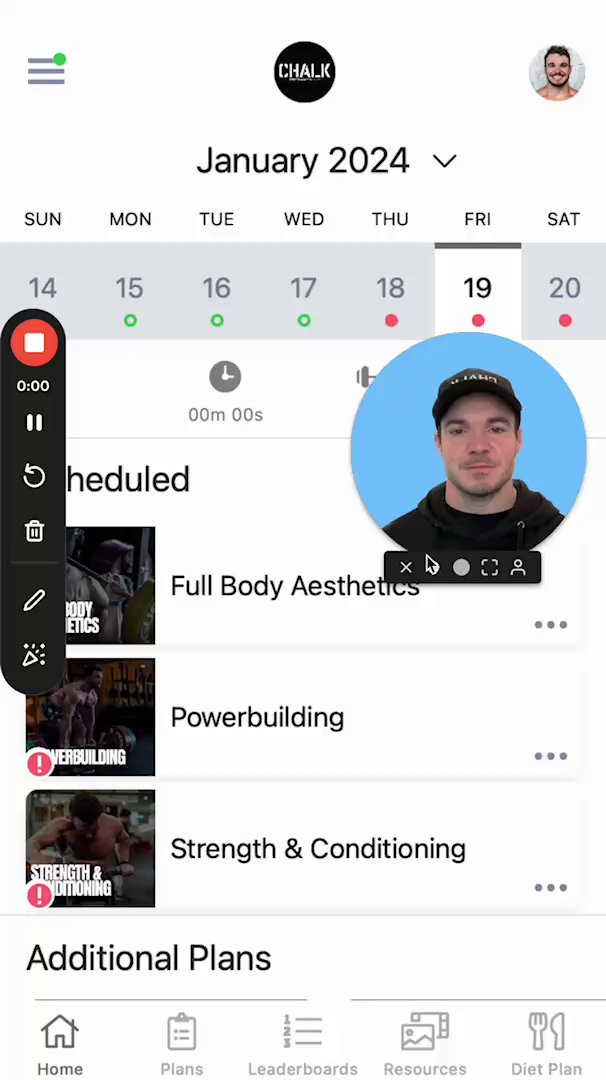Close the camera bubble
Viewport: 606px width, 1080px height.
coord(405,567)
